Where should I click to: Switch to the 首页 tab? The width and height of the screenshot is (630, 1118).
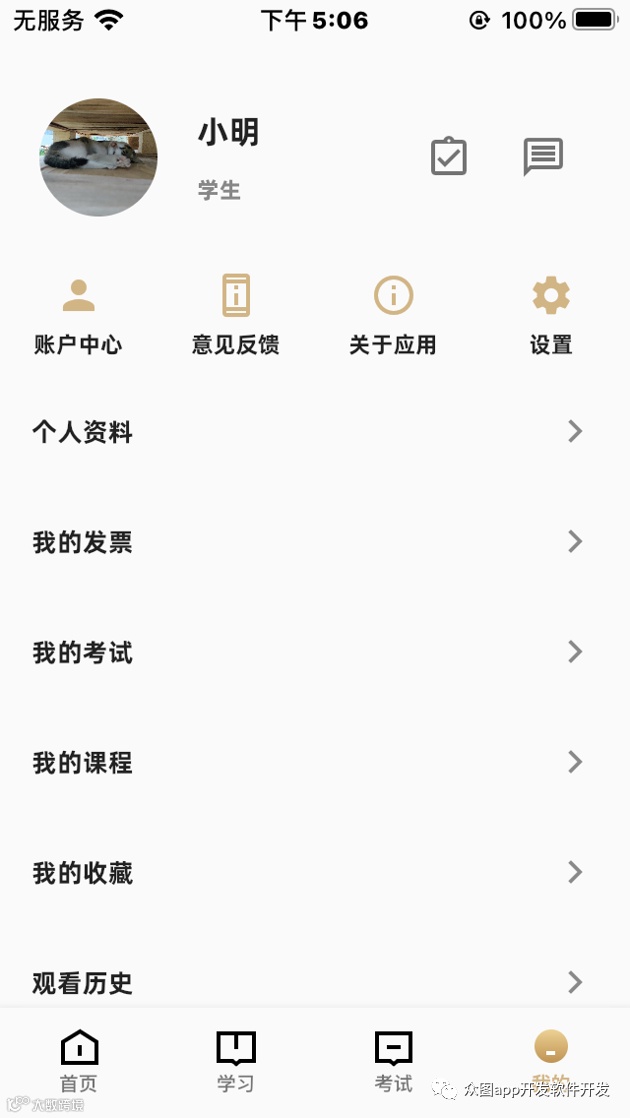click(78, 1061)
